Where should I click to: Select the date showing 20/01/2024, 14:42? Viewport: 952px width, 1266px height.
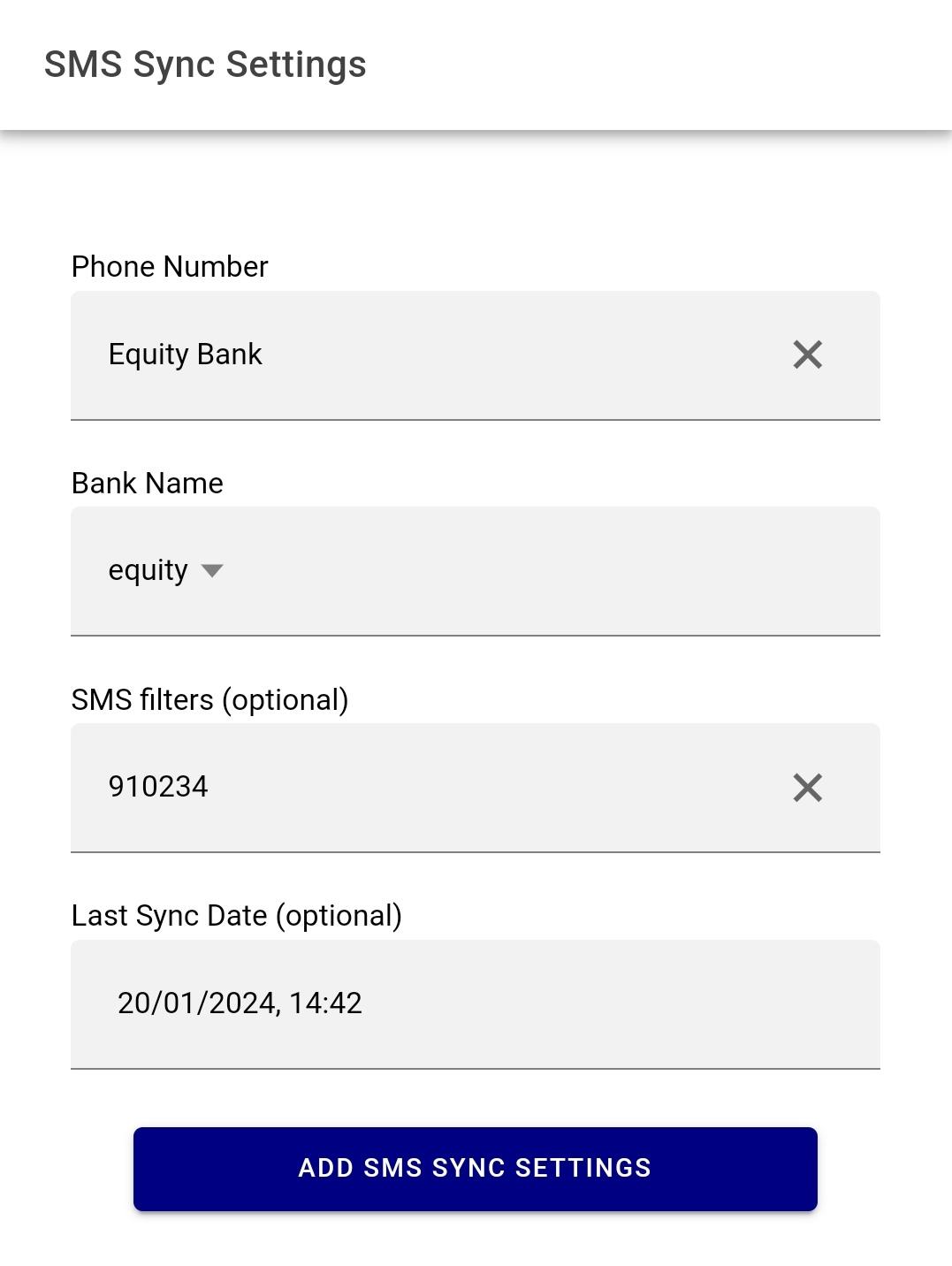point(240,1003)
